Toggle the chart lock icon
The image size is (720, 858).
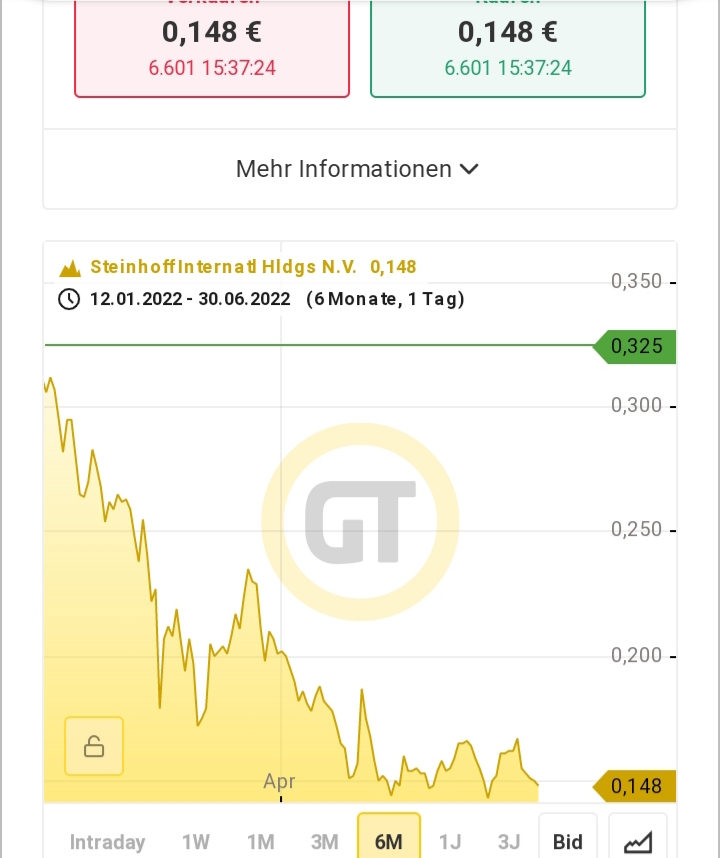pos(94,746)
